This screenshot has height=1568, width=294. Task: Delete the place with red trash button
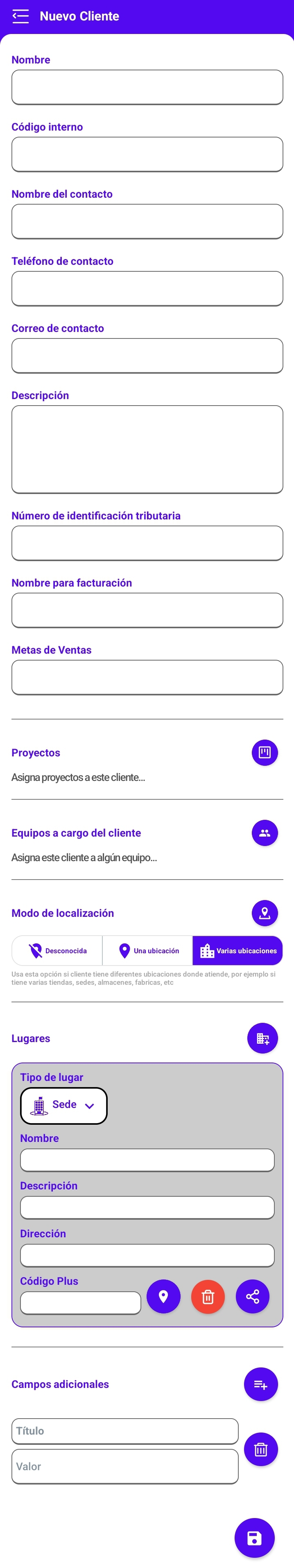208,1296
